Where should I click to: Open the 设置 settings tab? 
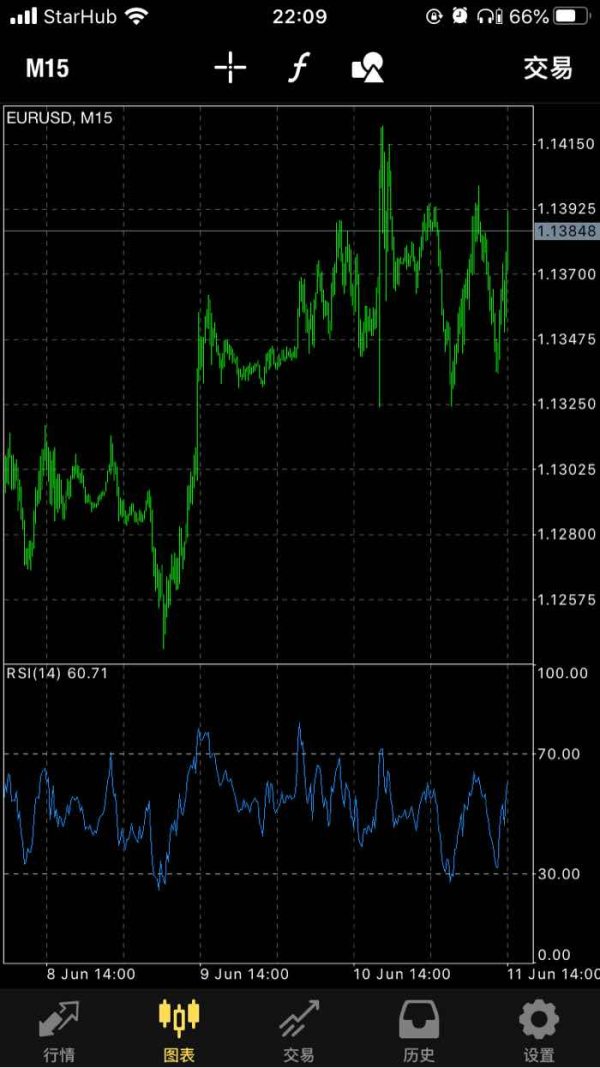[539, 1030]
